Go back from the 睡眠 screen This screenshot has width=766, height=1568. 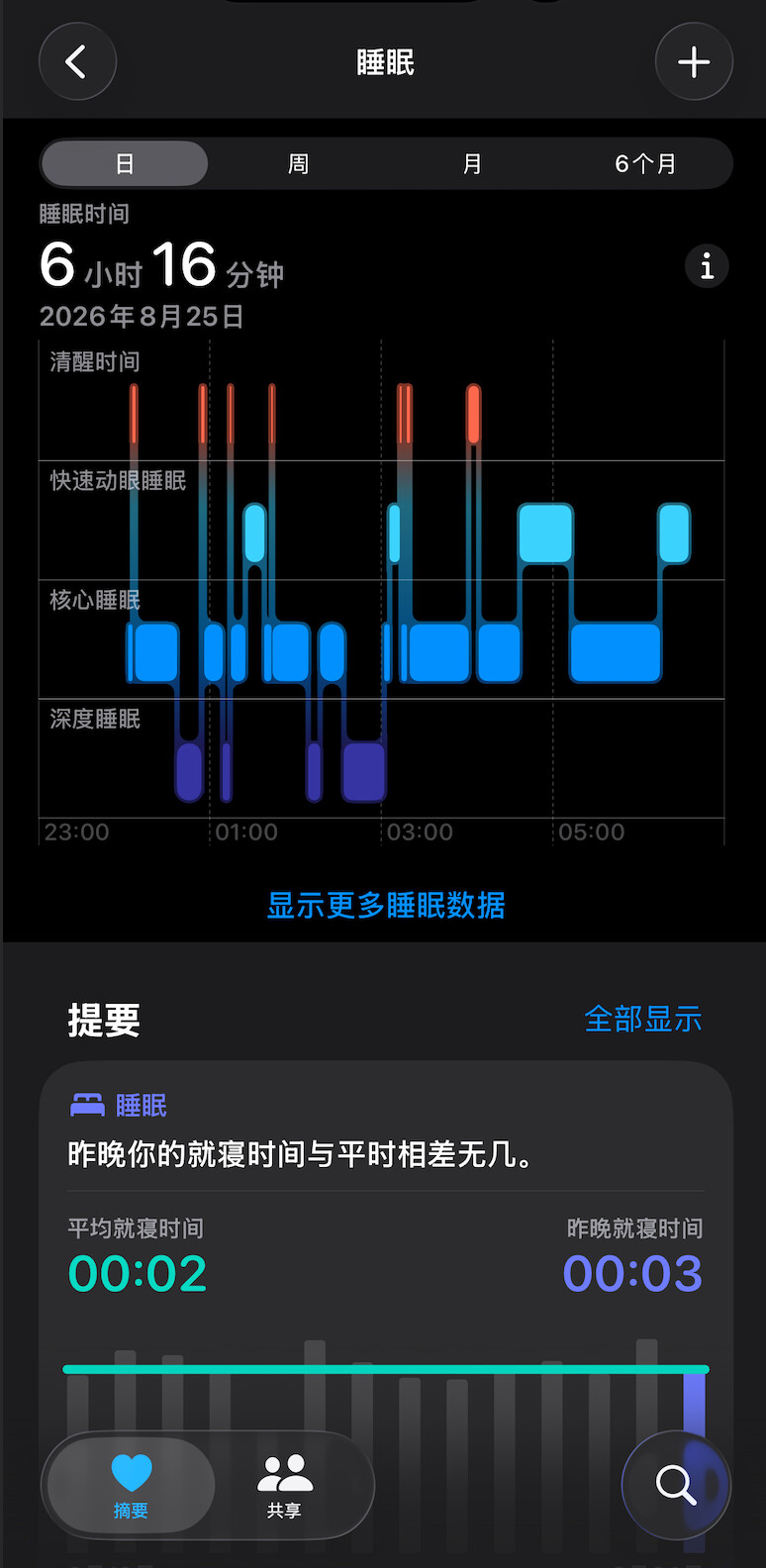[x=77, y=61]
